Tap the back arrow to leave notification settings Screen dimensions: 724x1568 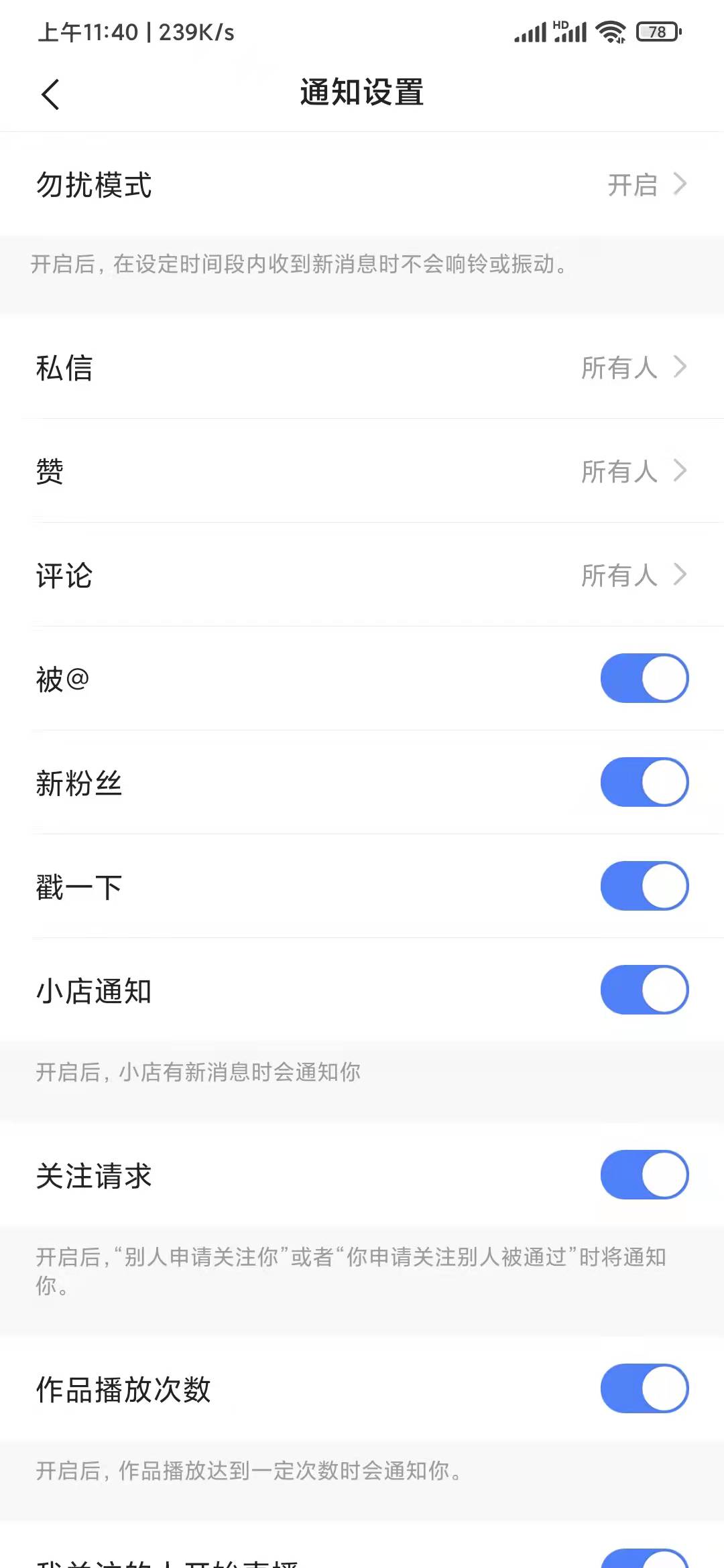click(51, 94)
